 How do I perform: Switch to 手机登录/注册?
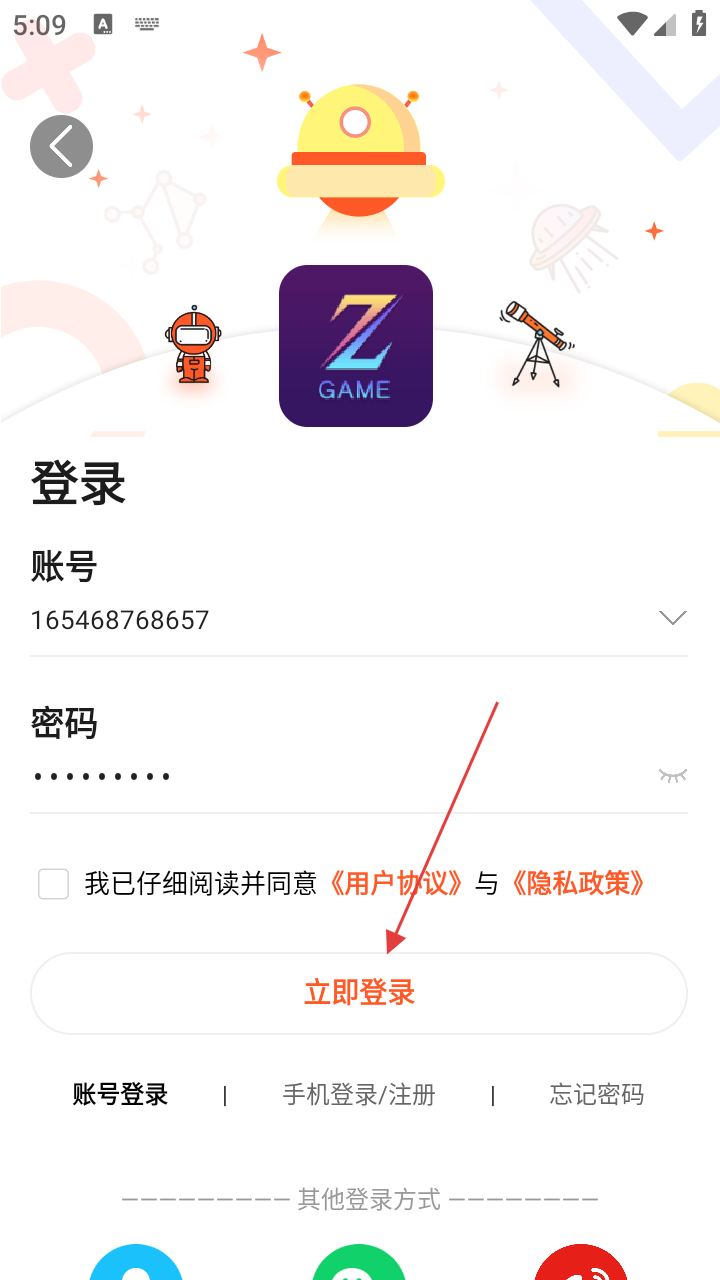pyautogui.click(x=359, y=1095)
